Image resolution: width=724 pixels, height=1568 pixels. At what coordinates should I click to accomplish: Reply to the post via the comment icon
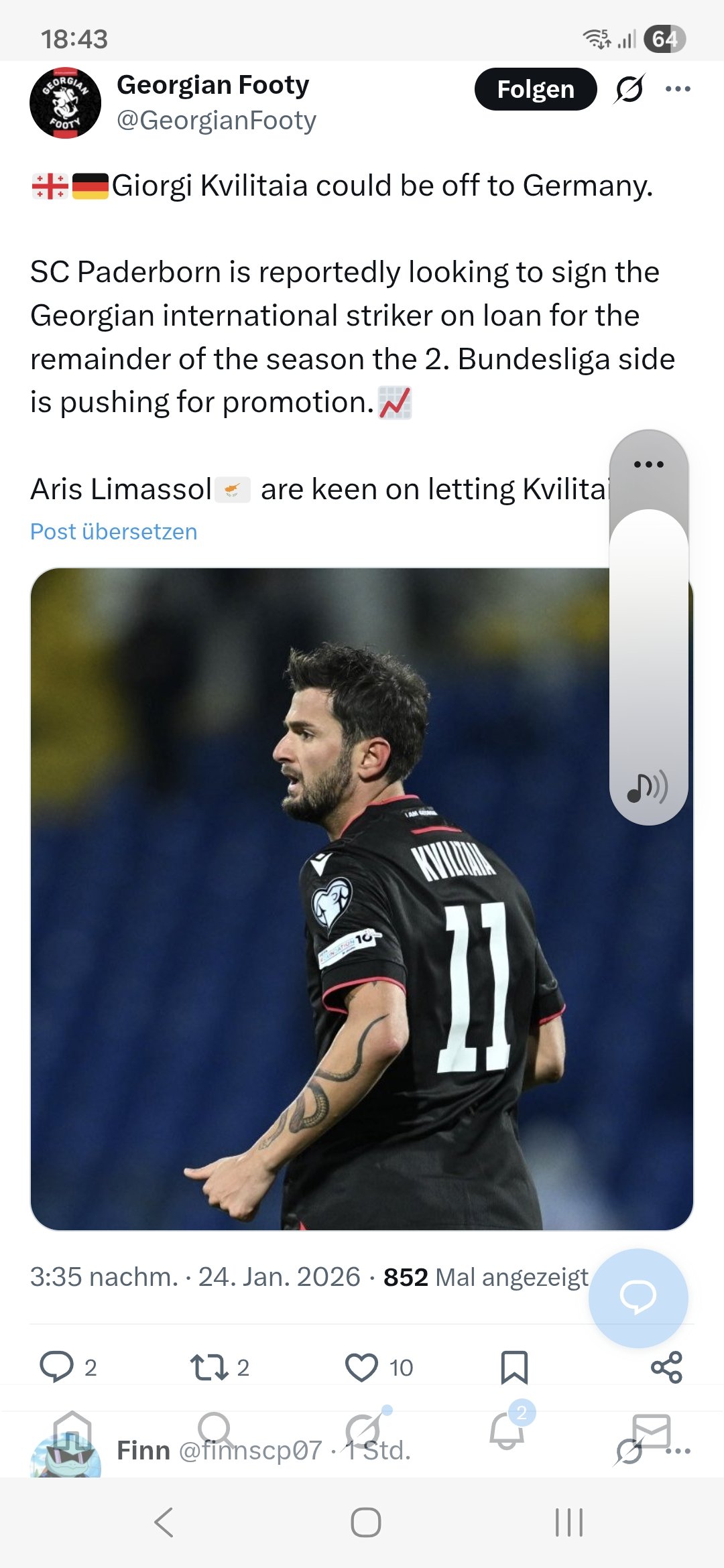pos(57,1367)
